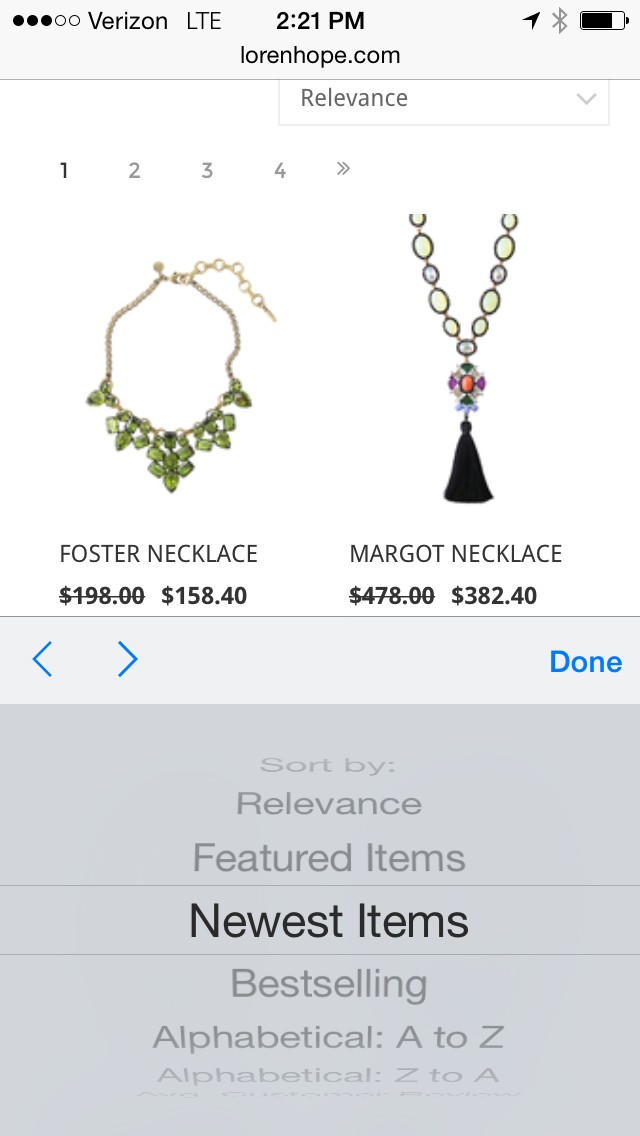Go to page 4 of results
640x1136 pixels.
(280, 170)
